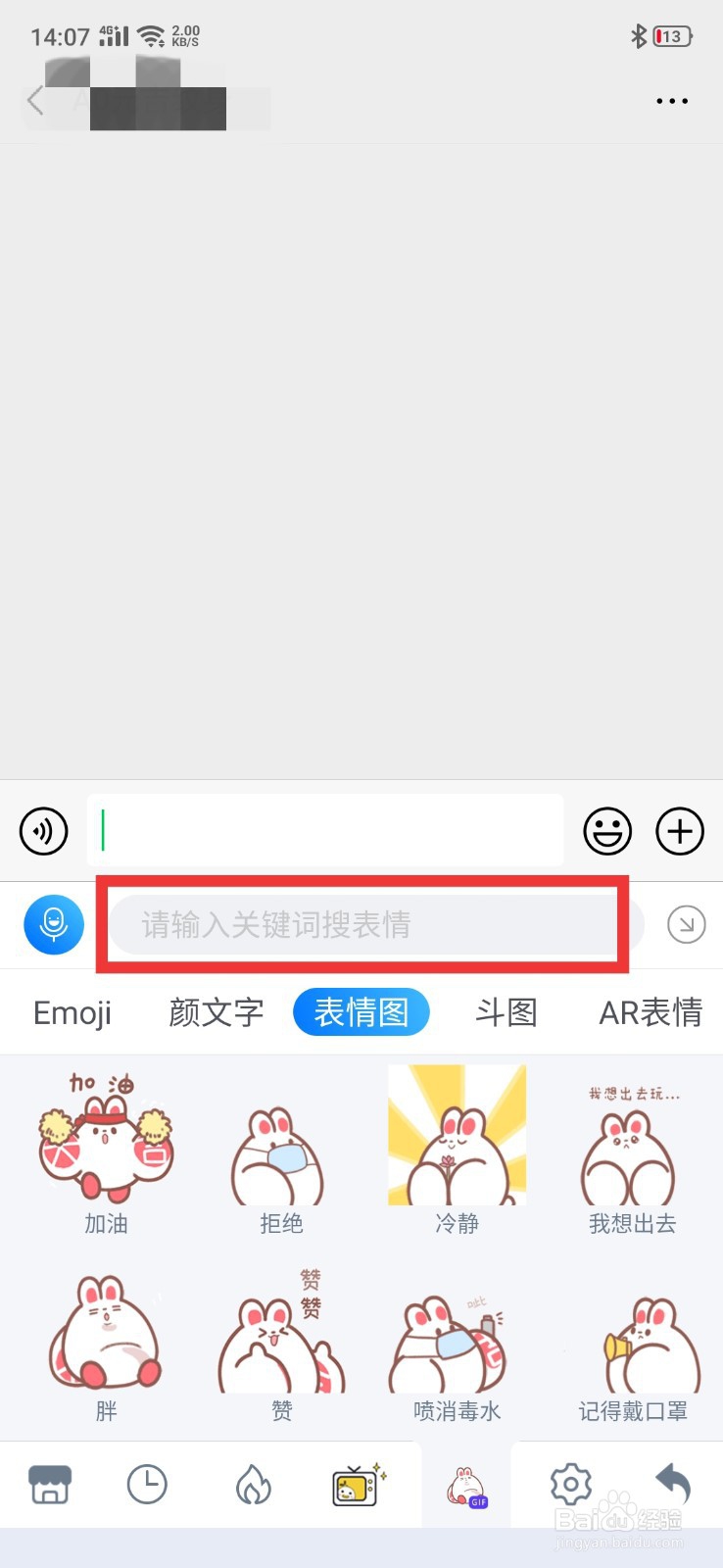The width and height of the screenshot is (723, 1568).
Task: Select the rabbit GIF sticker pack icon
Action: 463,1485
